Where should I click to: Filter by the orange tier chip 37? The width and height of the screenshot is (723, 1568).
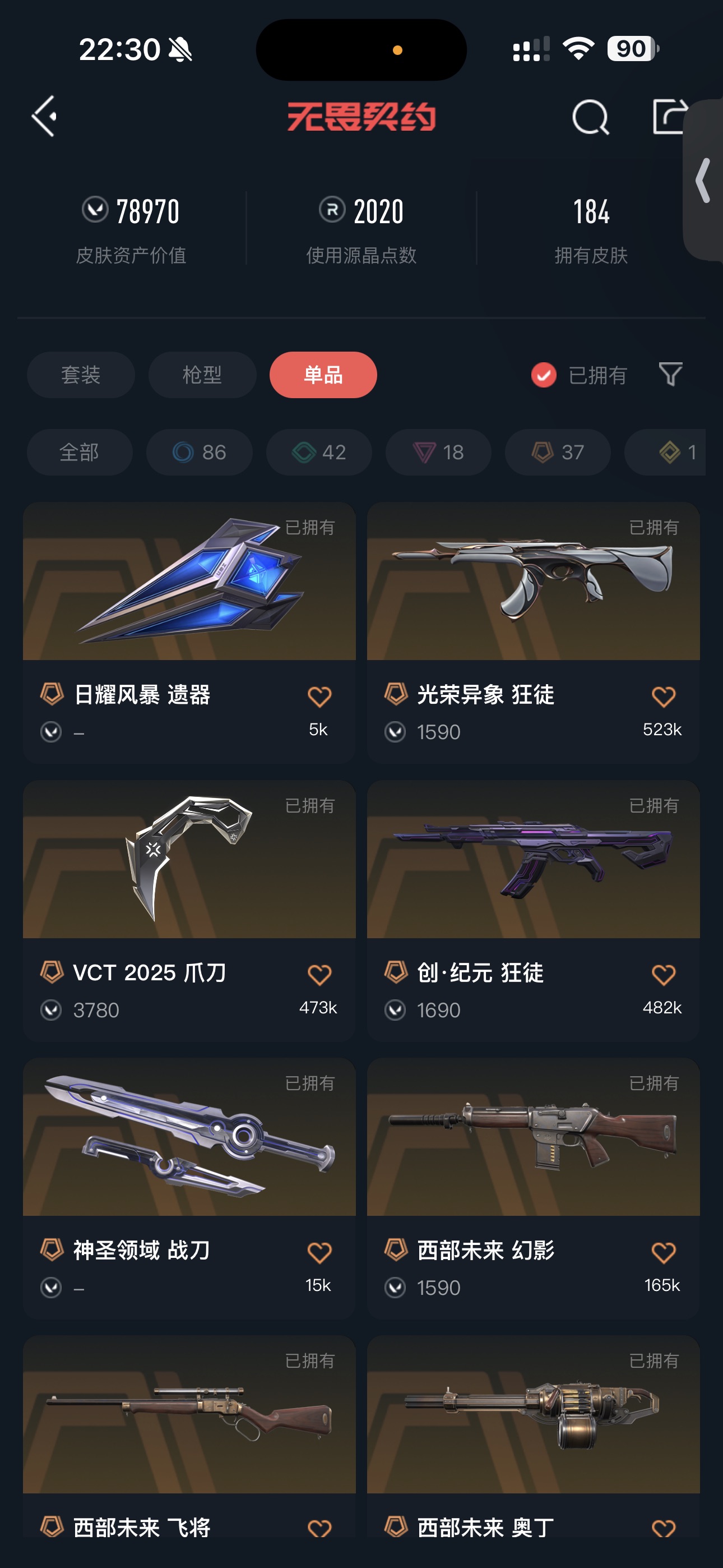point(558,452)
